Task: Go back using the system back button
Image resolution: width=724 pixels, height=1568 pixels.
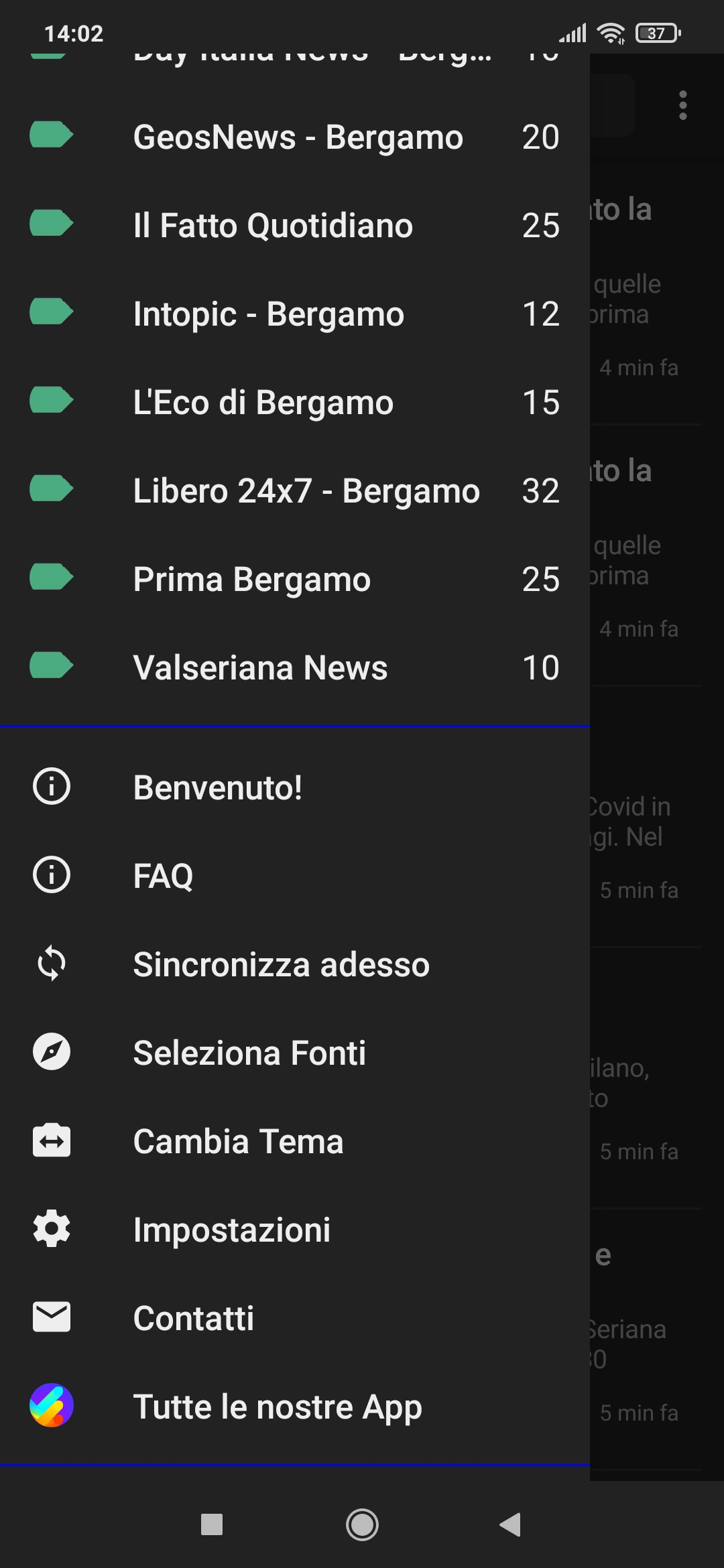Action: click(x=511, y=1524)
